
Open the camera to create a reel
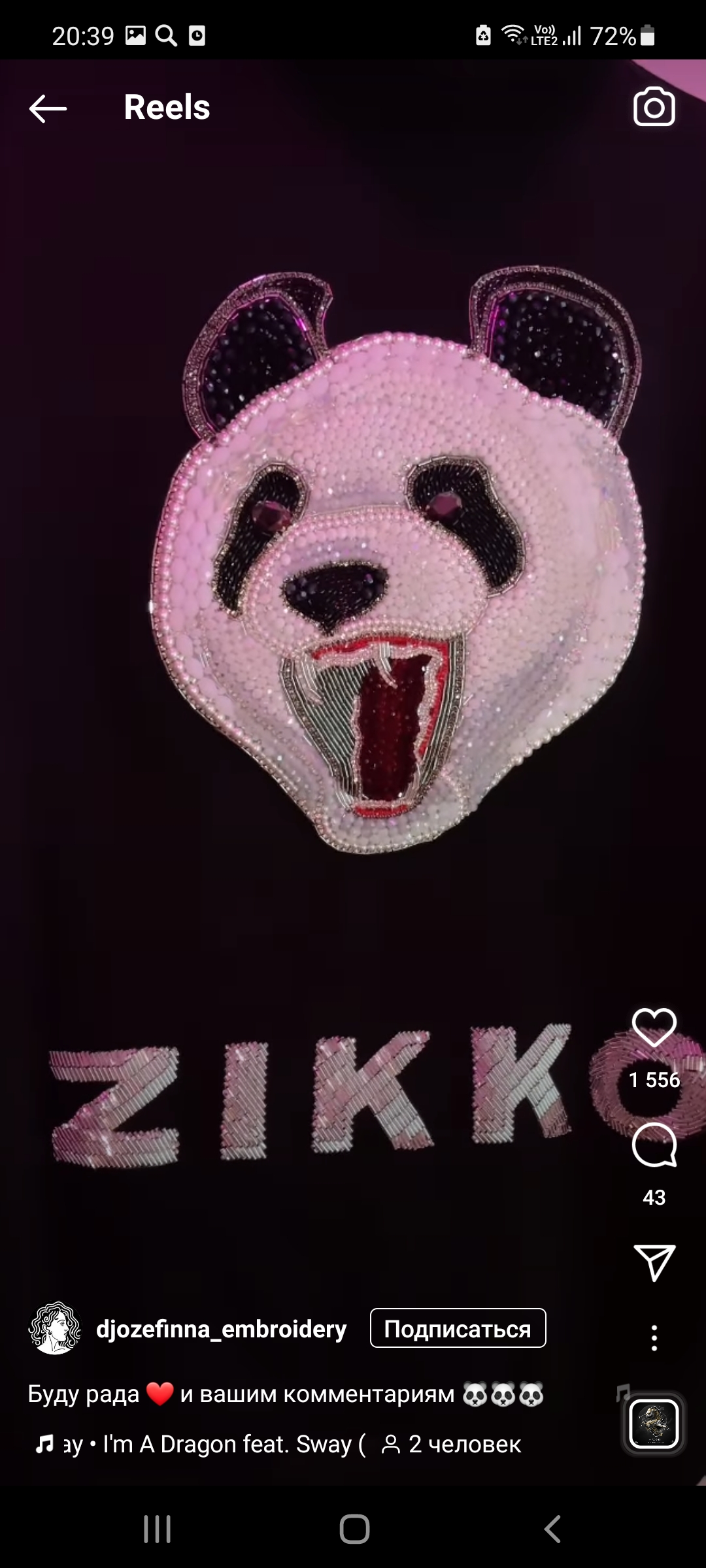[x=654, y=107]
